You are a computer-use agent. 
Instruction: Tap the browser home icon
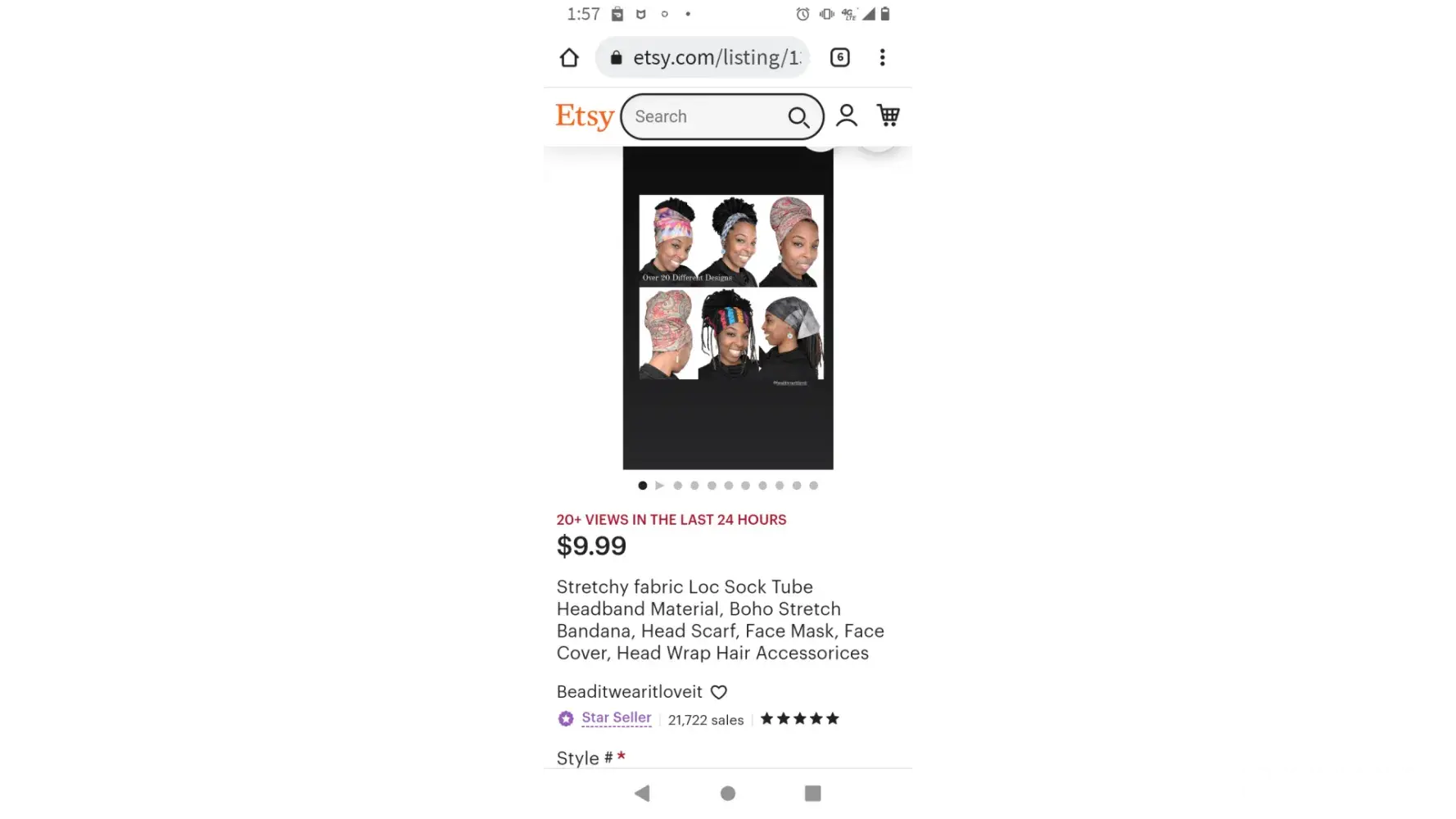click(x=569, y=57)
